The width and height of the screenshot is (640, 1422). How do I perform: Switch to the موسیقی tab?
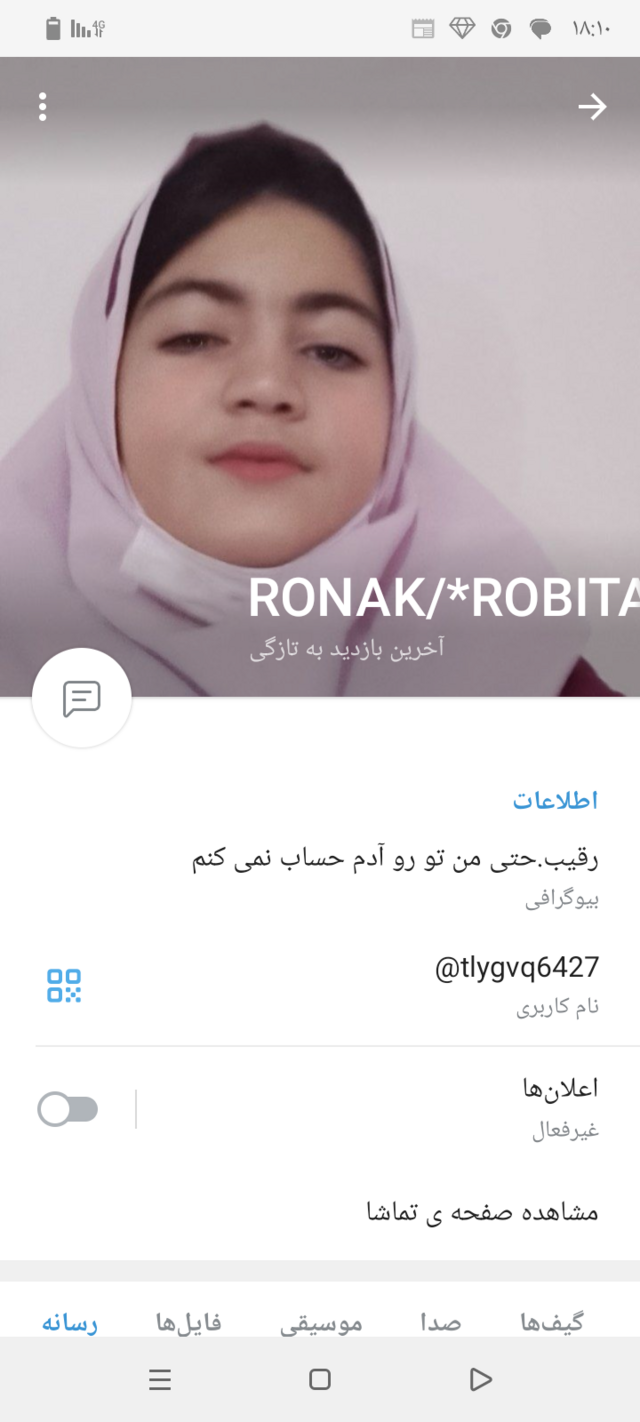[320, 1322]
